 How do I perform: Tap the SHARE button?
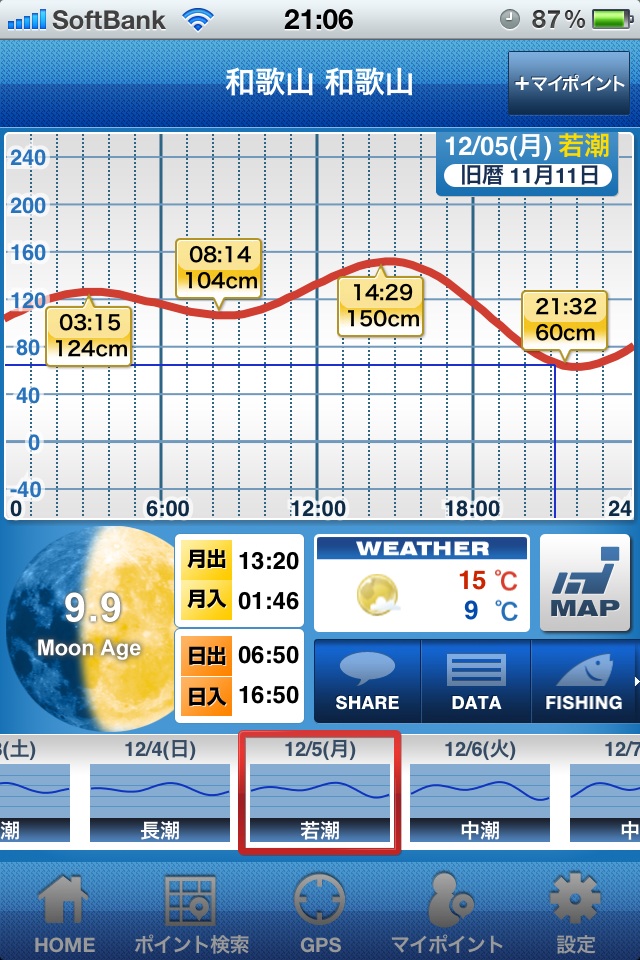367,680
